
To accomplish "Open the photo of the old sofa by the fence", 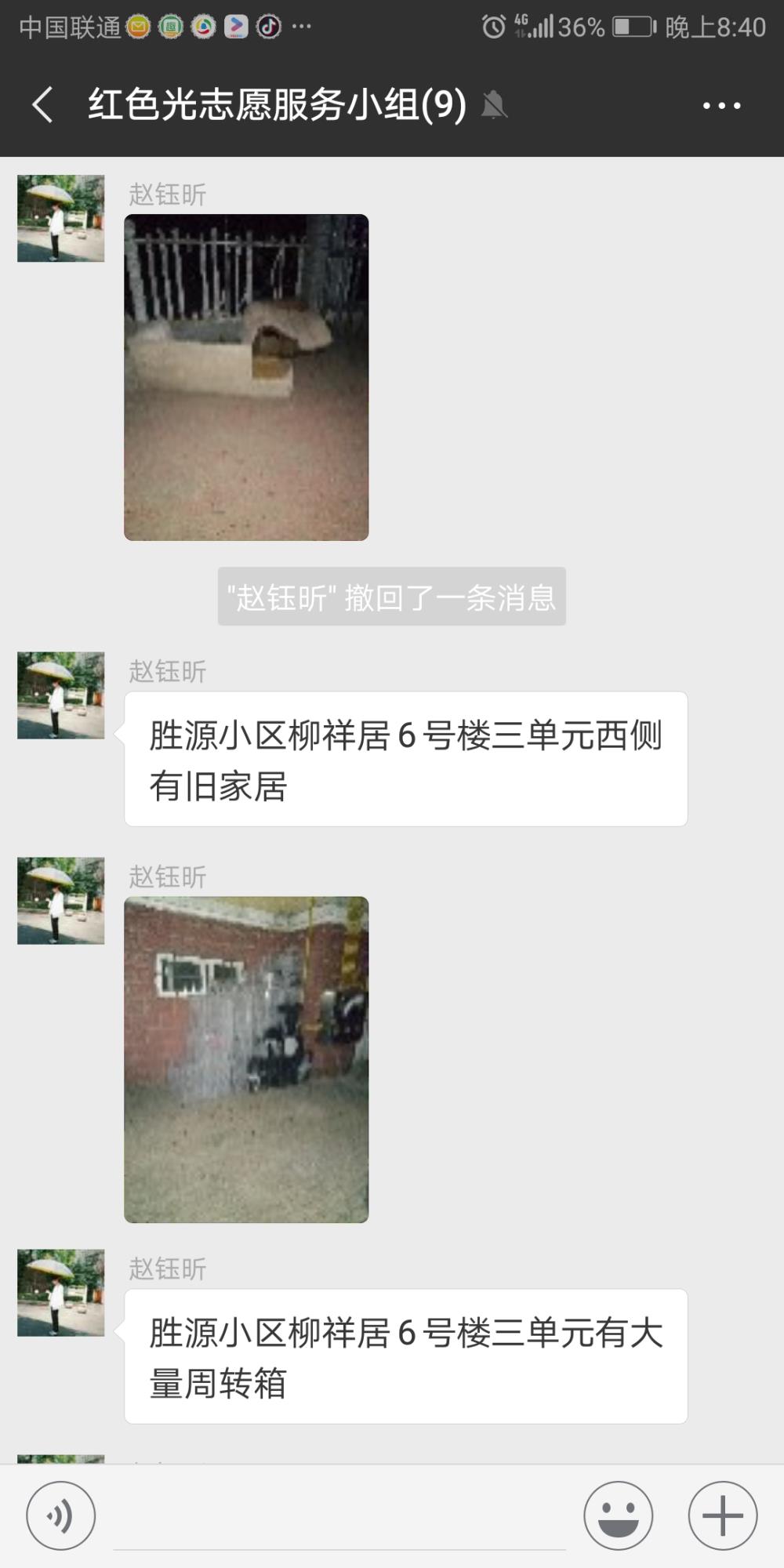I will (246, 377).
